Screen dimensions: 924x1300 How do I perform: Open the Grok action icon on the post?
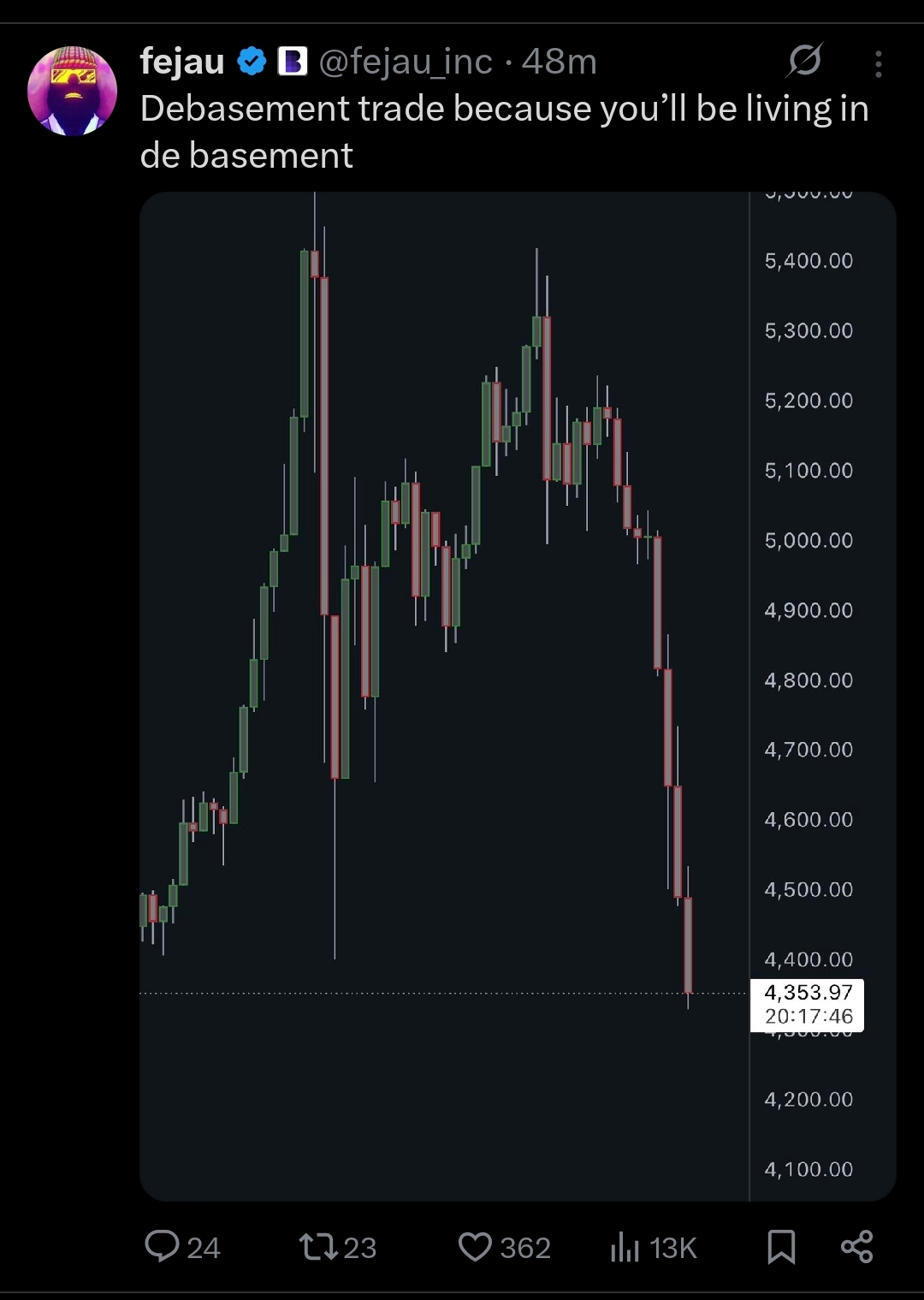pyautogui.click(x=804, y=60)
